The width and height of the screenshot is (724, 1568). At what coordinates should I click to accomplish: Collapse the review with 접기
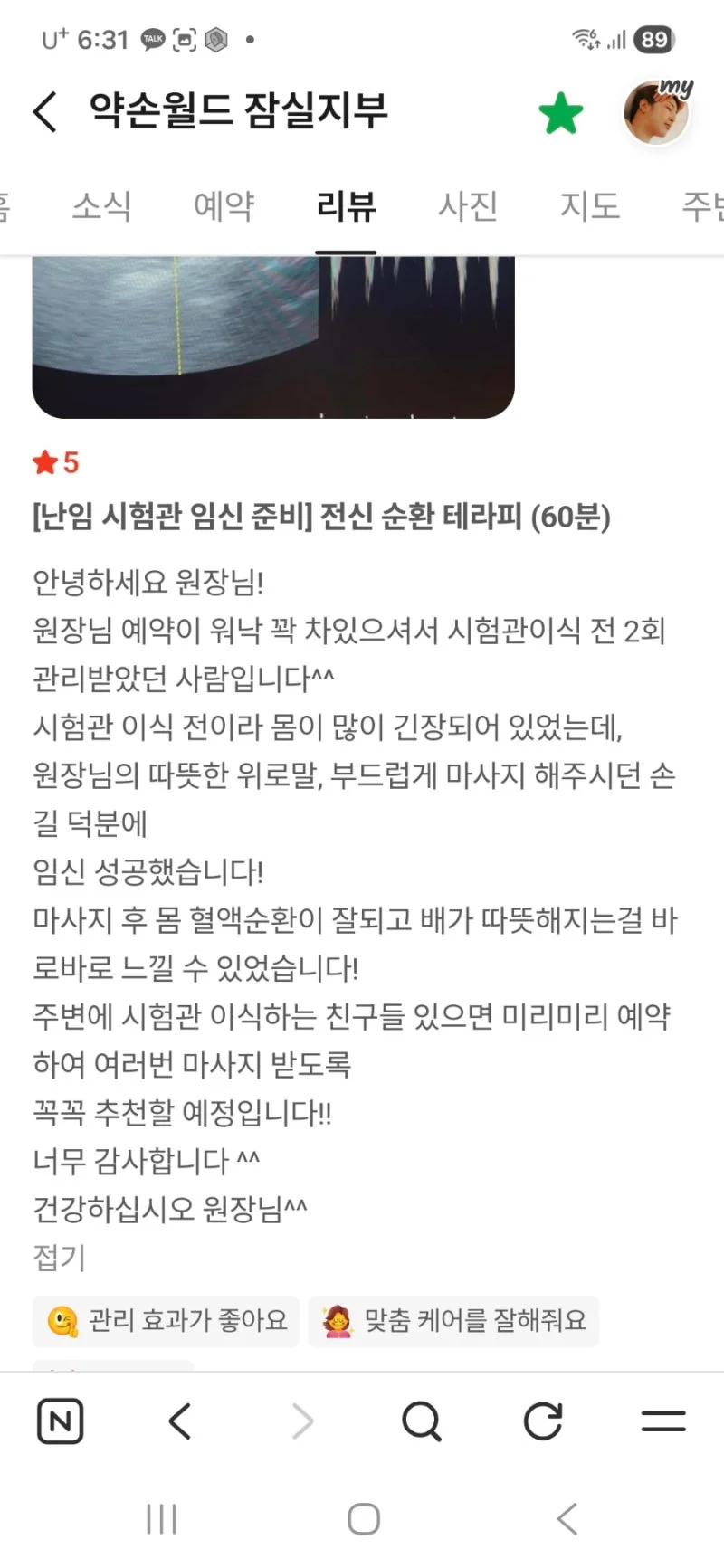point(59,1257)
